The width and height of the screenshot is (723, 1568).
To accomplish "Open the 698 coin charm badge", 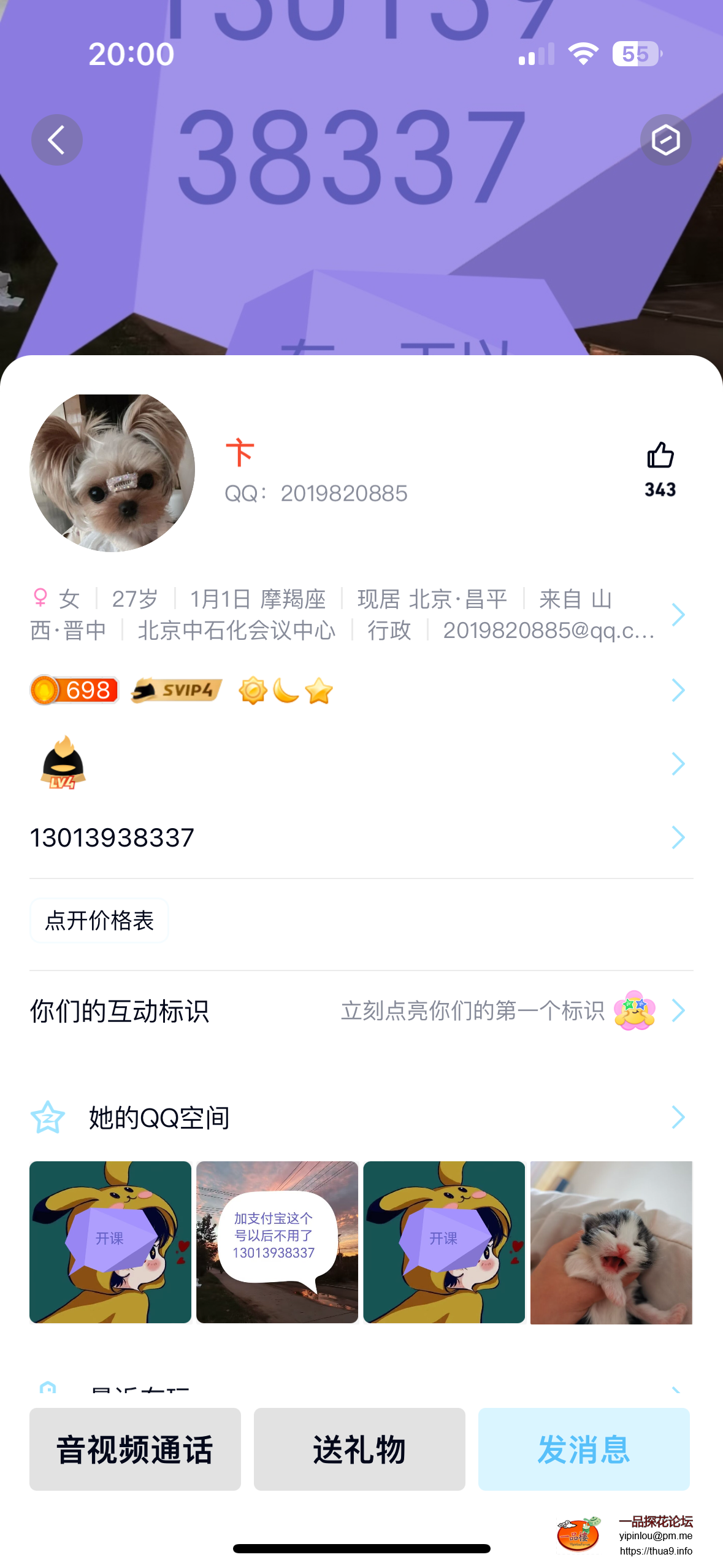I will coord(74,690).
